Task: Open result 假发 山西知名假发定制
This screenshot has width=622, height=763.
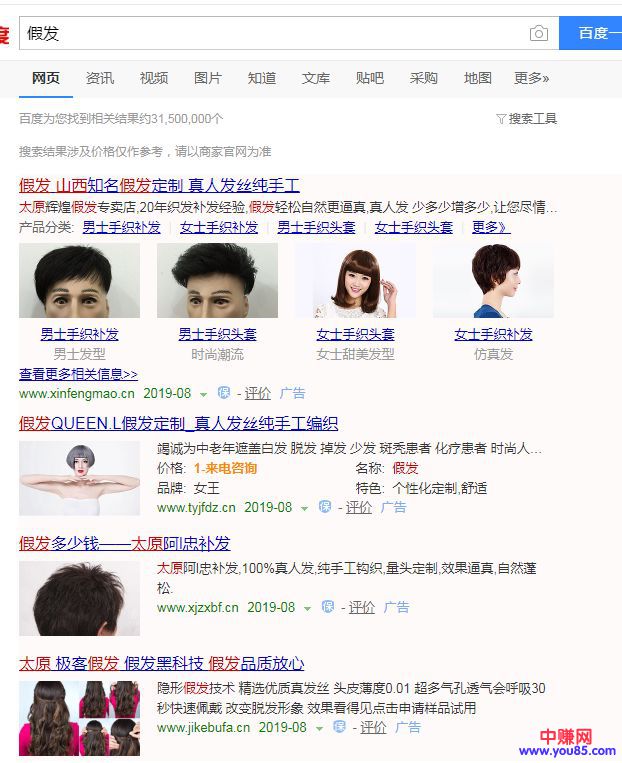Action: point(159,185)
